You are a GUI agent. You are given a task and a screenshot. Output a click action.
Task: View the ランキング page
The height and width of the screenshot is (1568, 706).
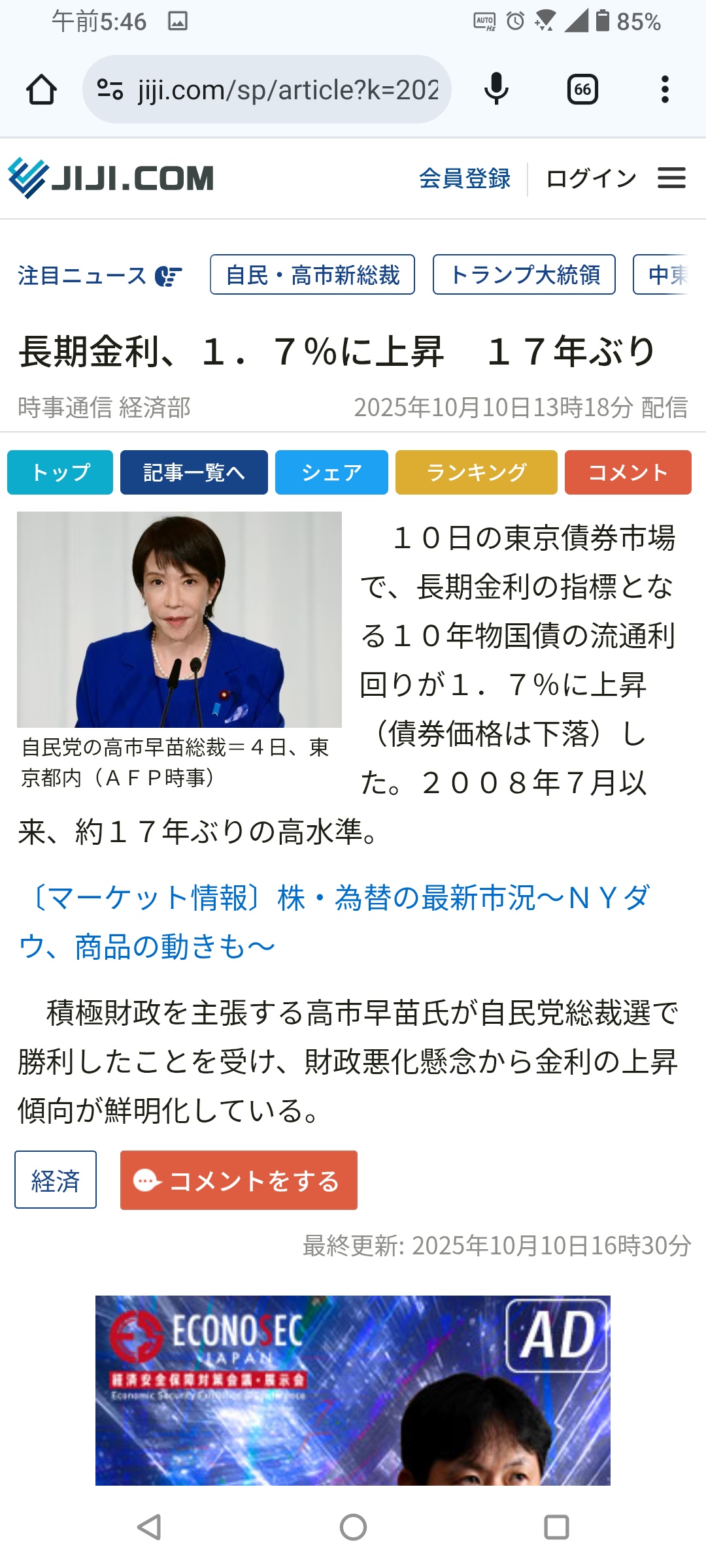476,472
